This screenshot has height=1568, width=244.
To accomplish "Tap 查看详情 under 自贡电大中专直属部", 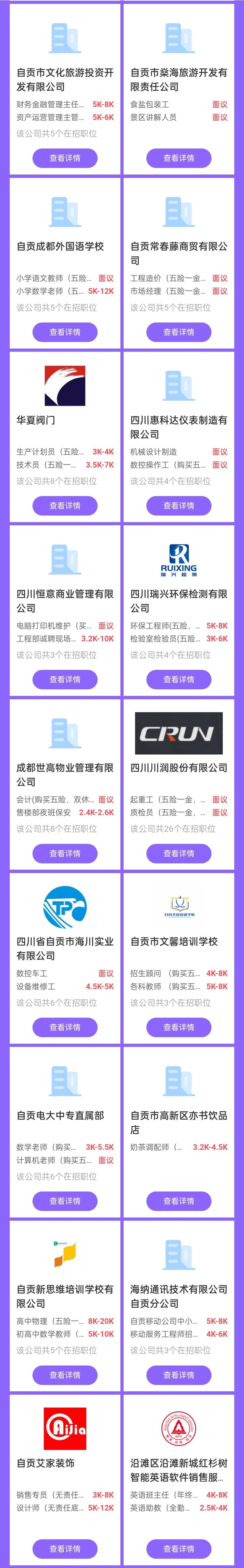I will point(65,1201).
